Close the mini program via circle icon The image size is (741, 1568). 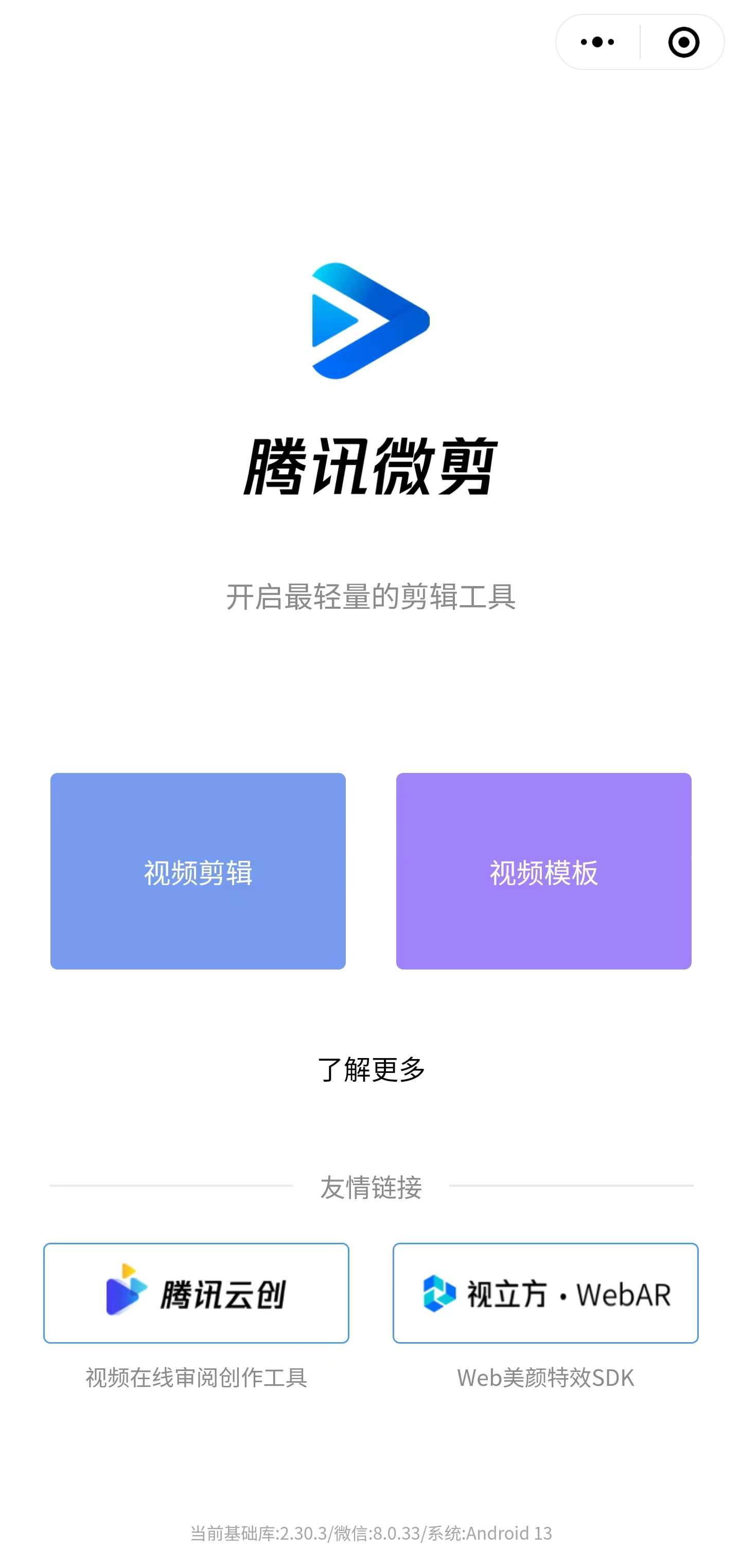(x=683, y=42)
